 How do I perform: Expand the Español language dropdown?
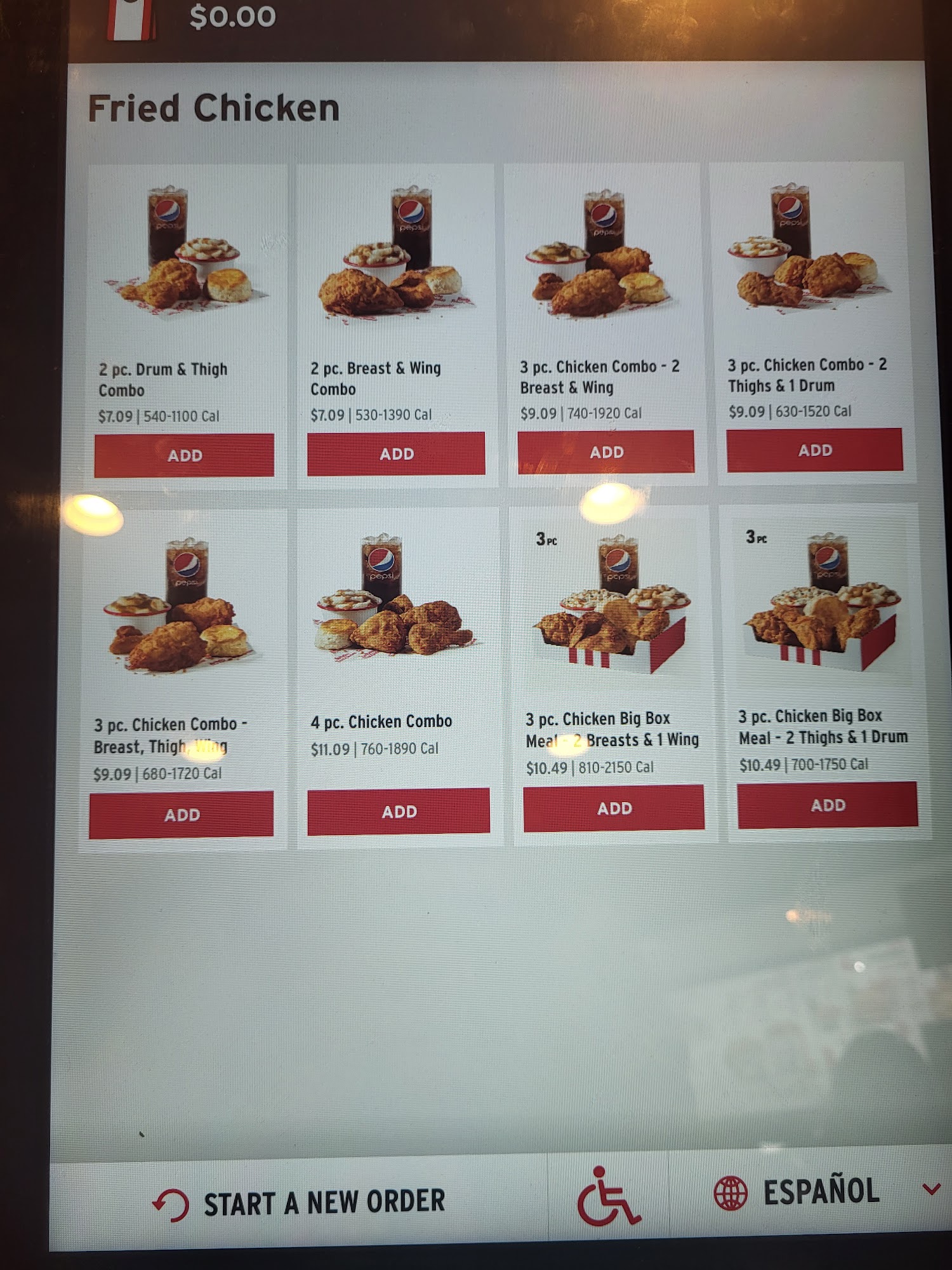pos(930,1189)
